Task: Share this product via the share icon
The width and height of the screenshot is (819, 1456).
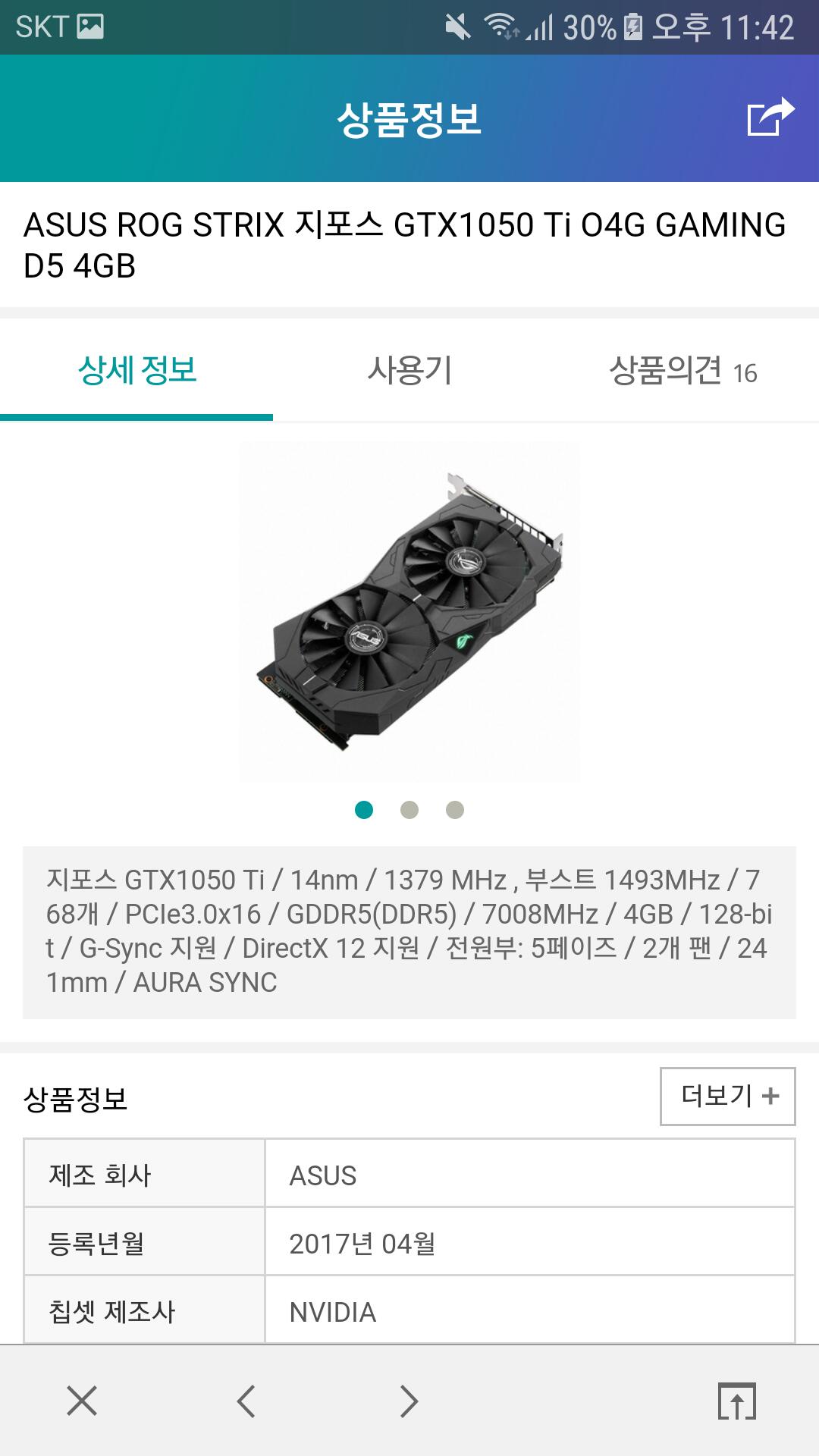Action: coord(770,118)
